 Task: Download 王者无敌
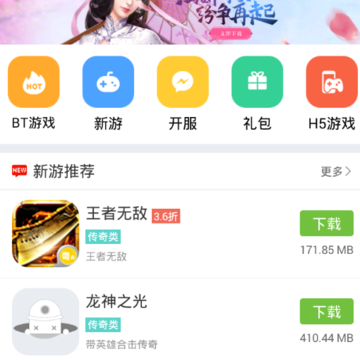[x=327, y=223]
